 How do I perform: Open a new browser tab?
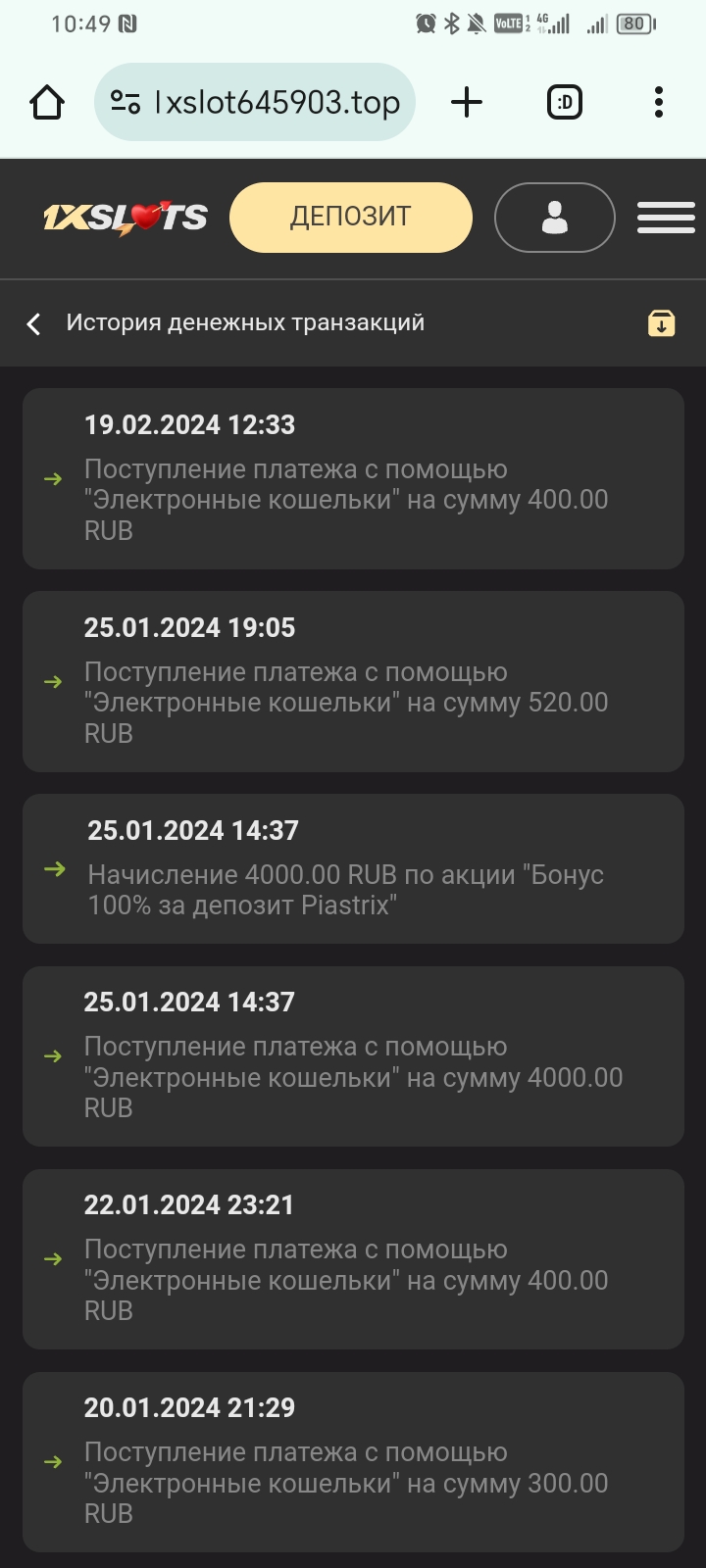(x=467, y=102)
